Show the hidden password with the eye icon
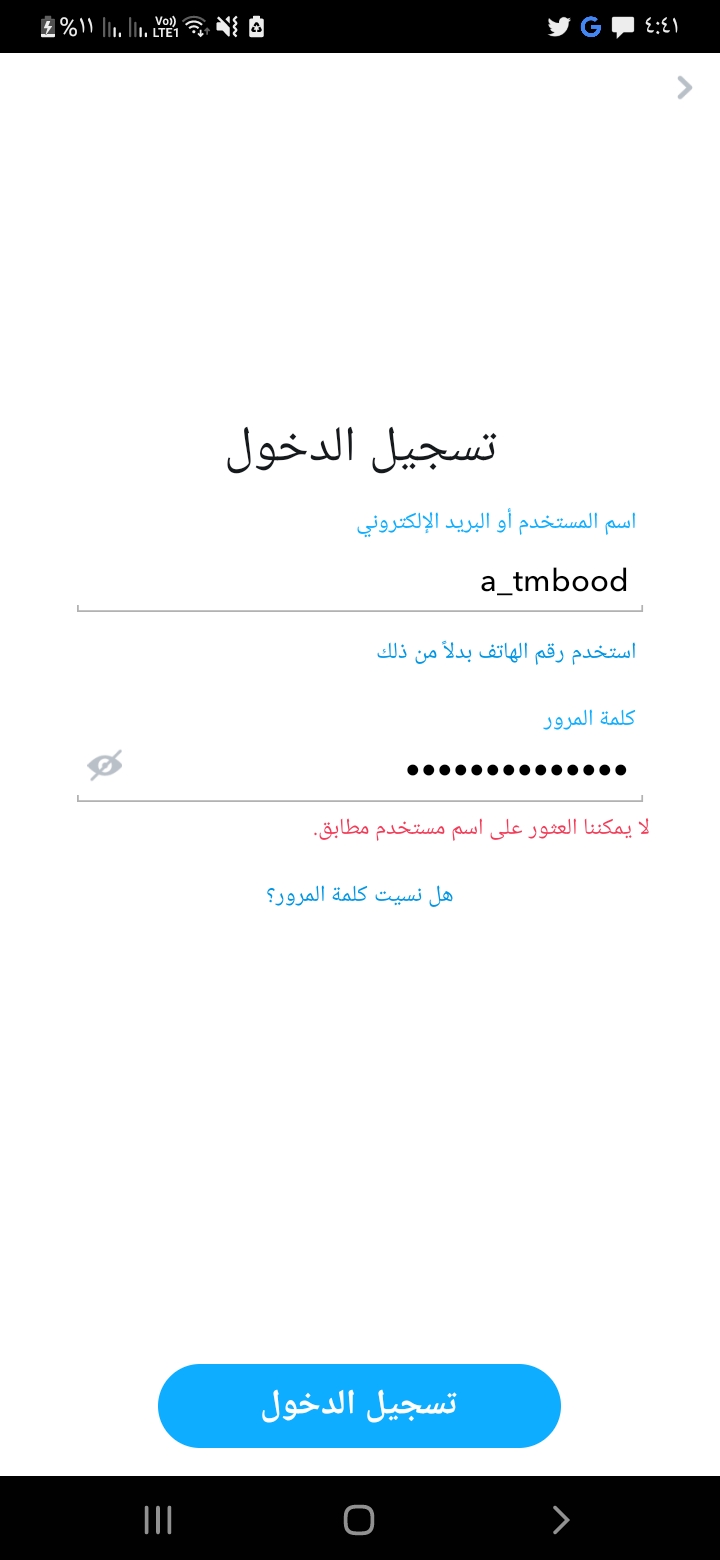720x1560 pixels. tap(105, 767)
